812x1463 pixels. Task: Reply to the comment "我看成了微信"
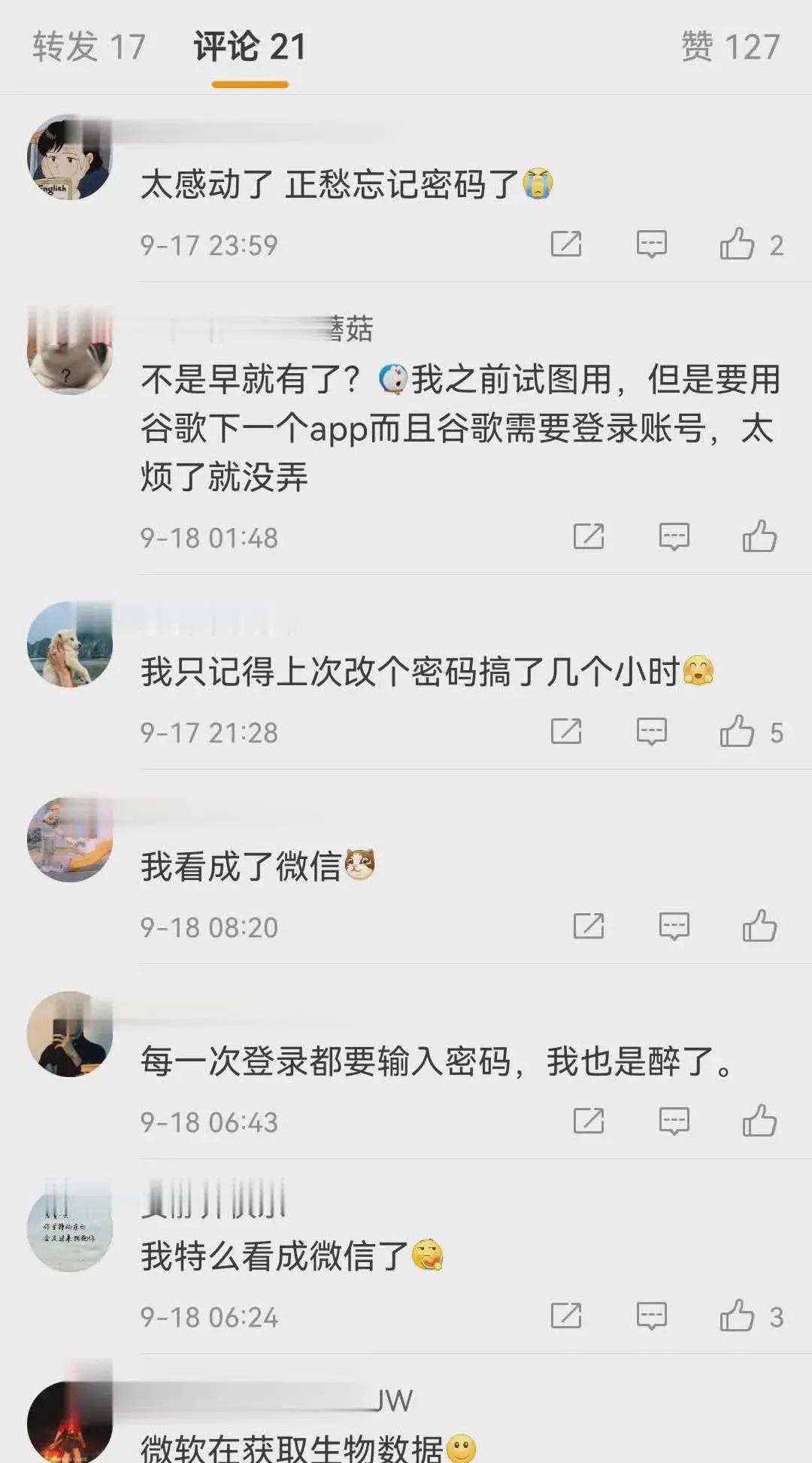675,927
